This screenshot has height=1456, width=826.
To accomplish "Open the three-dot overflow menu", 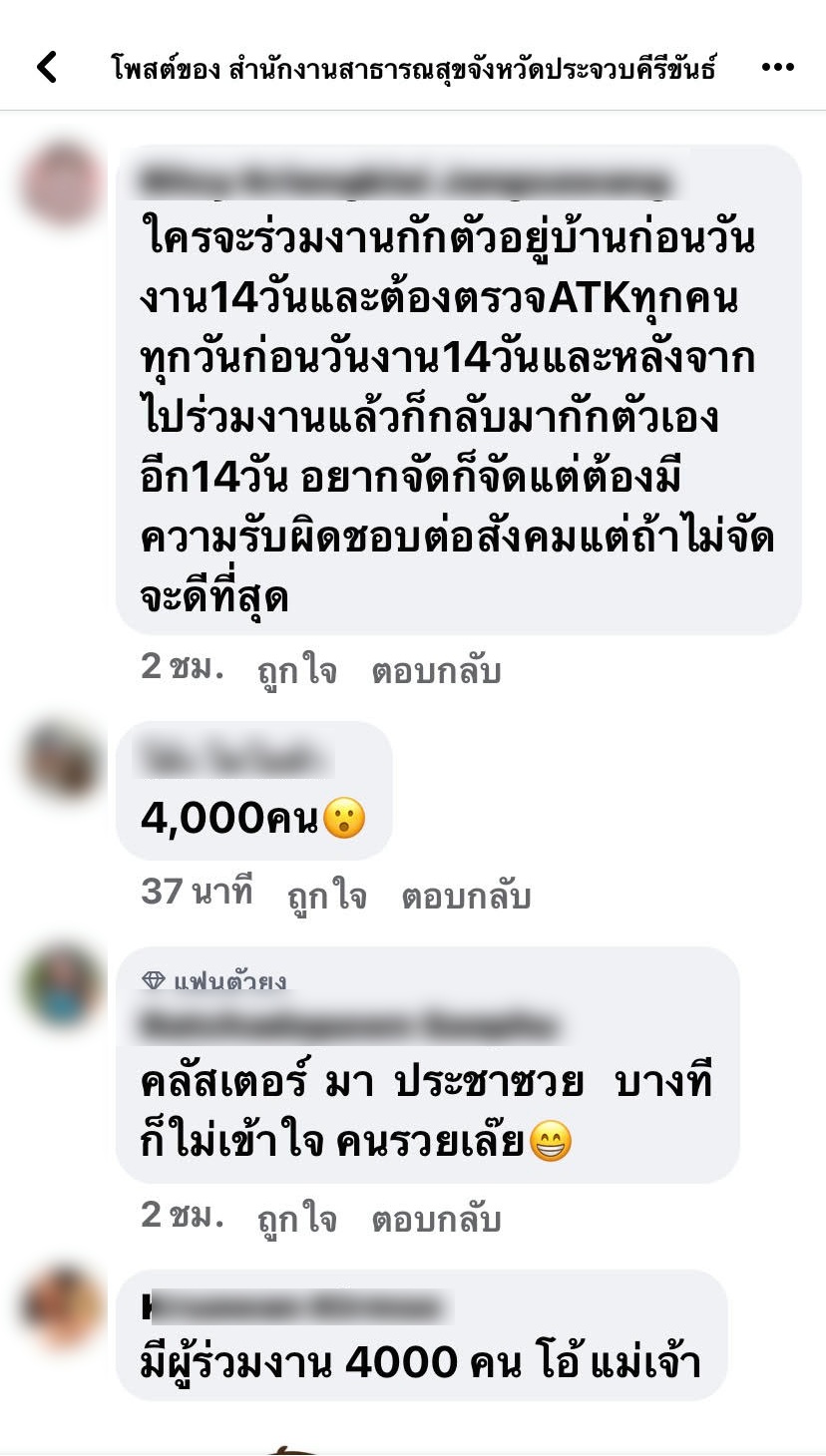I will pos(777,68).
